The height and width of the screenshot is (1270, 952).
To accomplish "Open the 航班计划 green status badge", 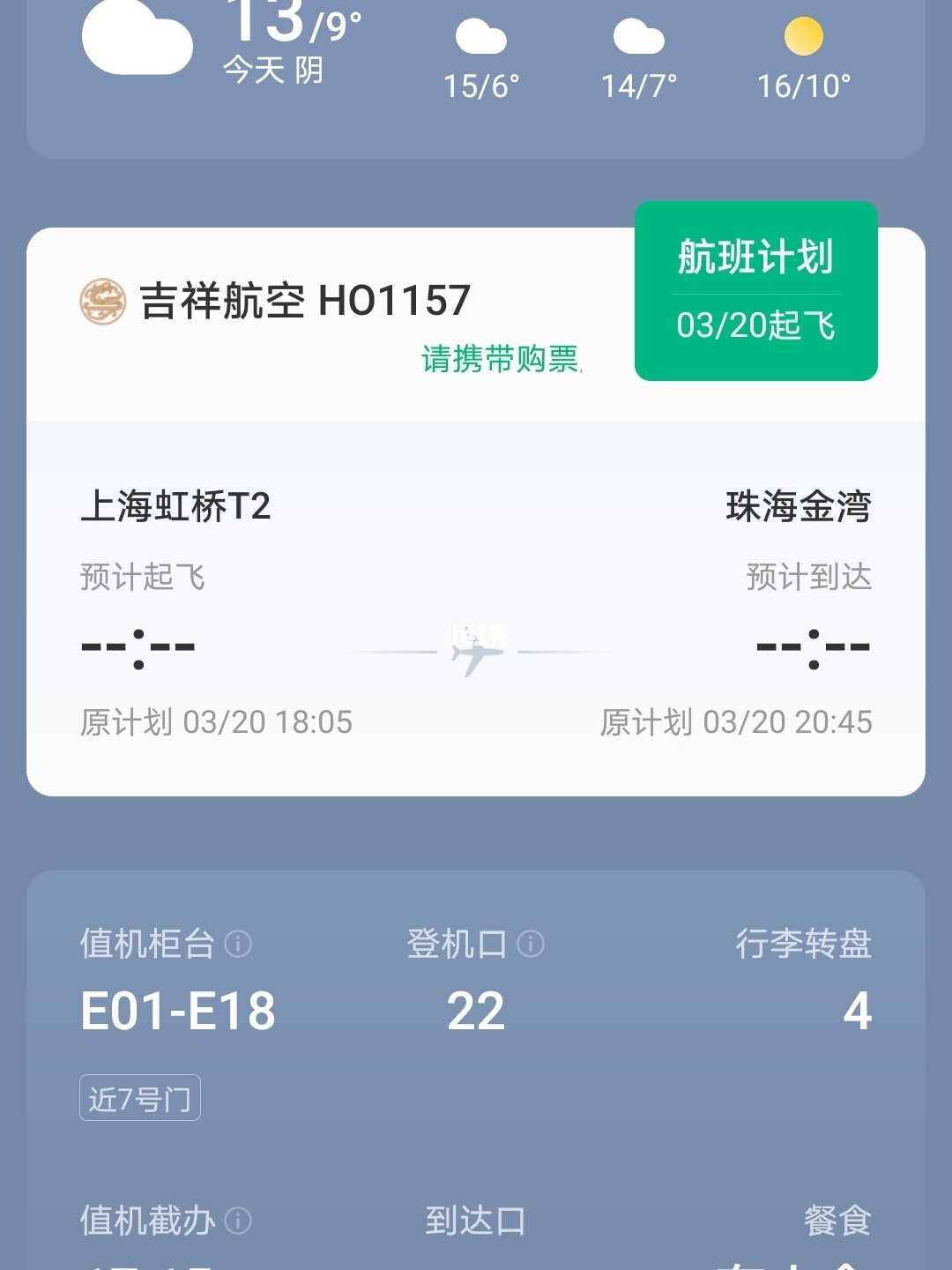I will 755,291.
